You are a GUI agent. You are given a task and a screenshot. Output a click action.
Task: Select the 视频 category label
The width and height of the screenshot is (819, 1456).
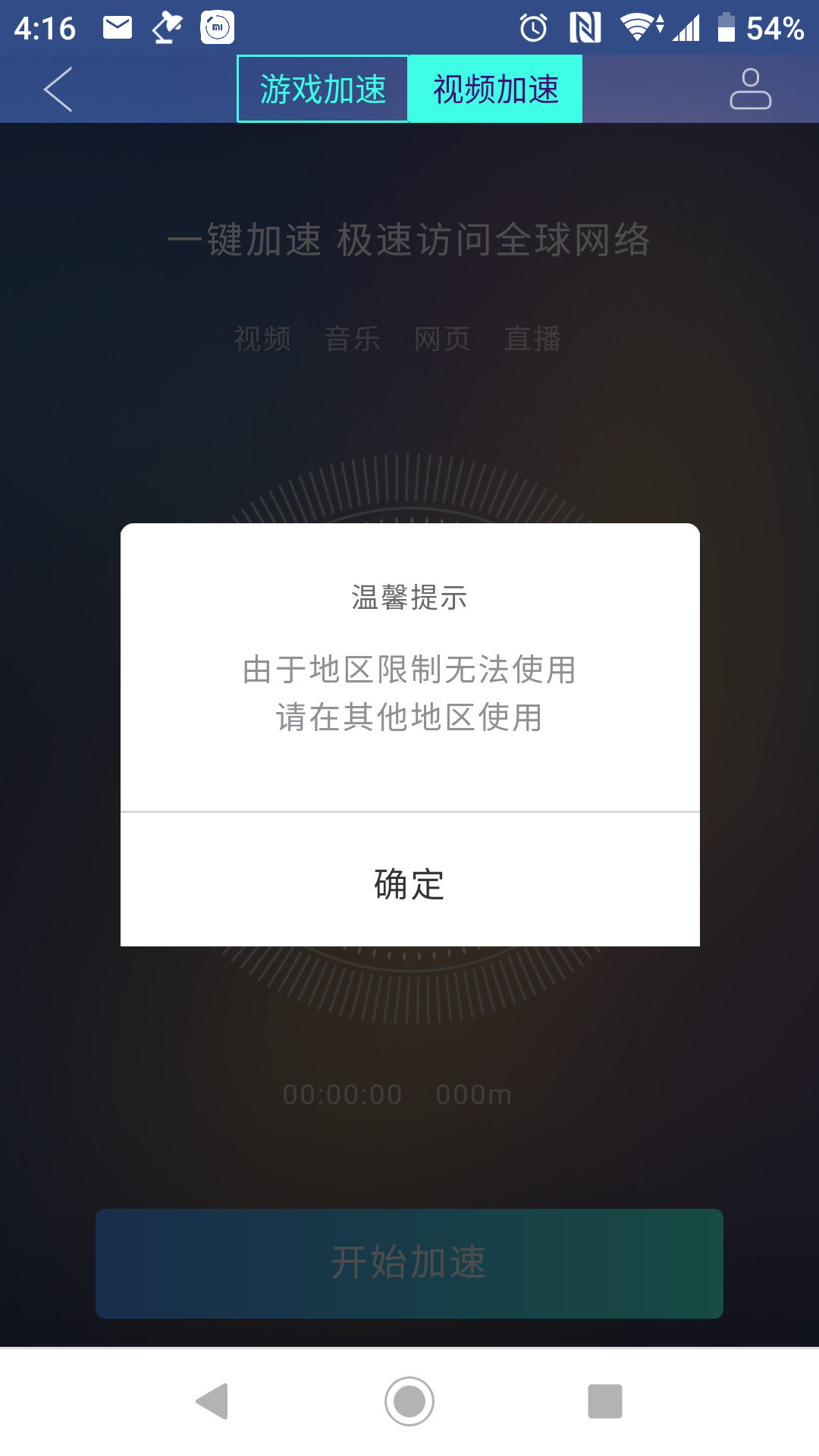point(263,339)
